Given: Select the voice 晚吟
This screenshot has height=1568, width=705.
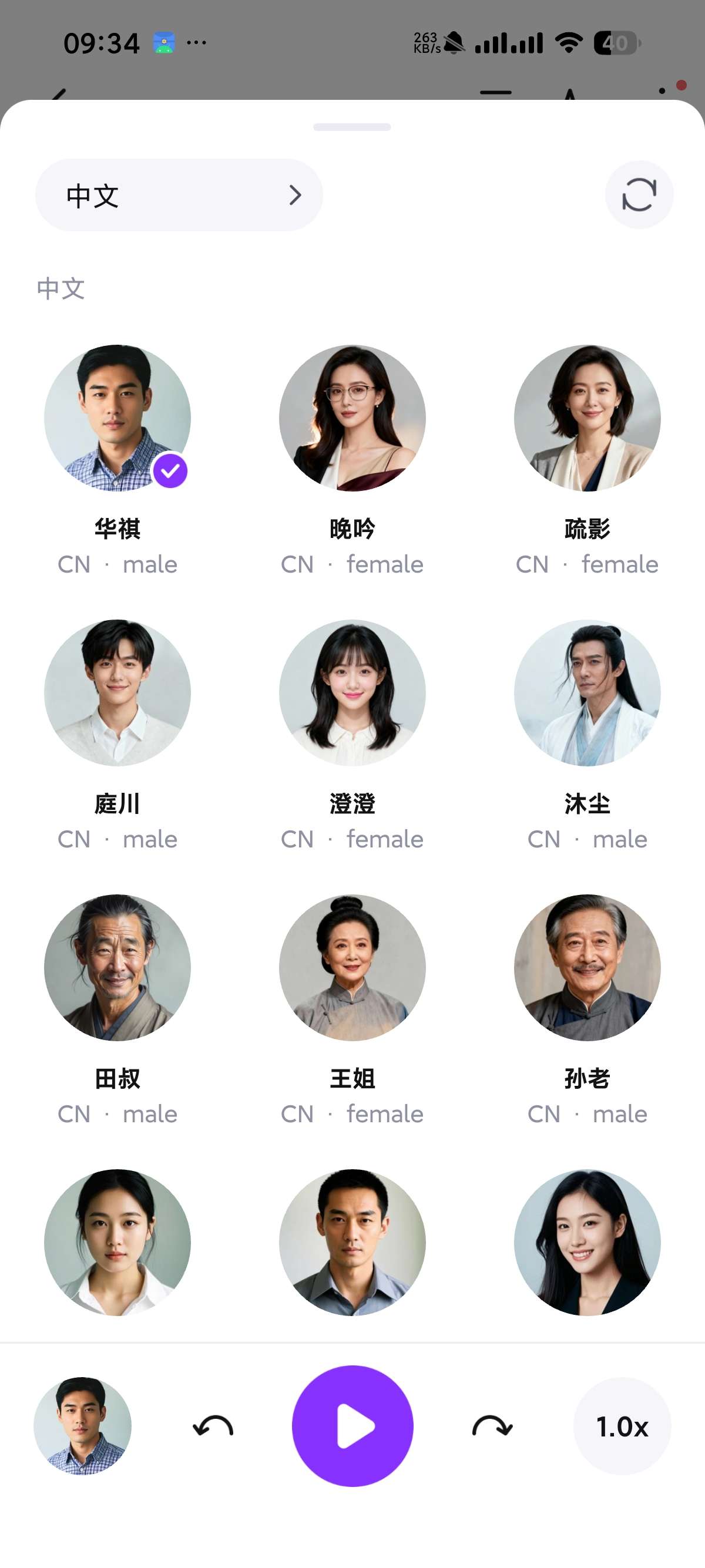Looking at the screenshot, I should pyautogui.click(x=352, y=418).
